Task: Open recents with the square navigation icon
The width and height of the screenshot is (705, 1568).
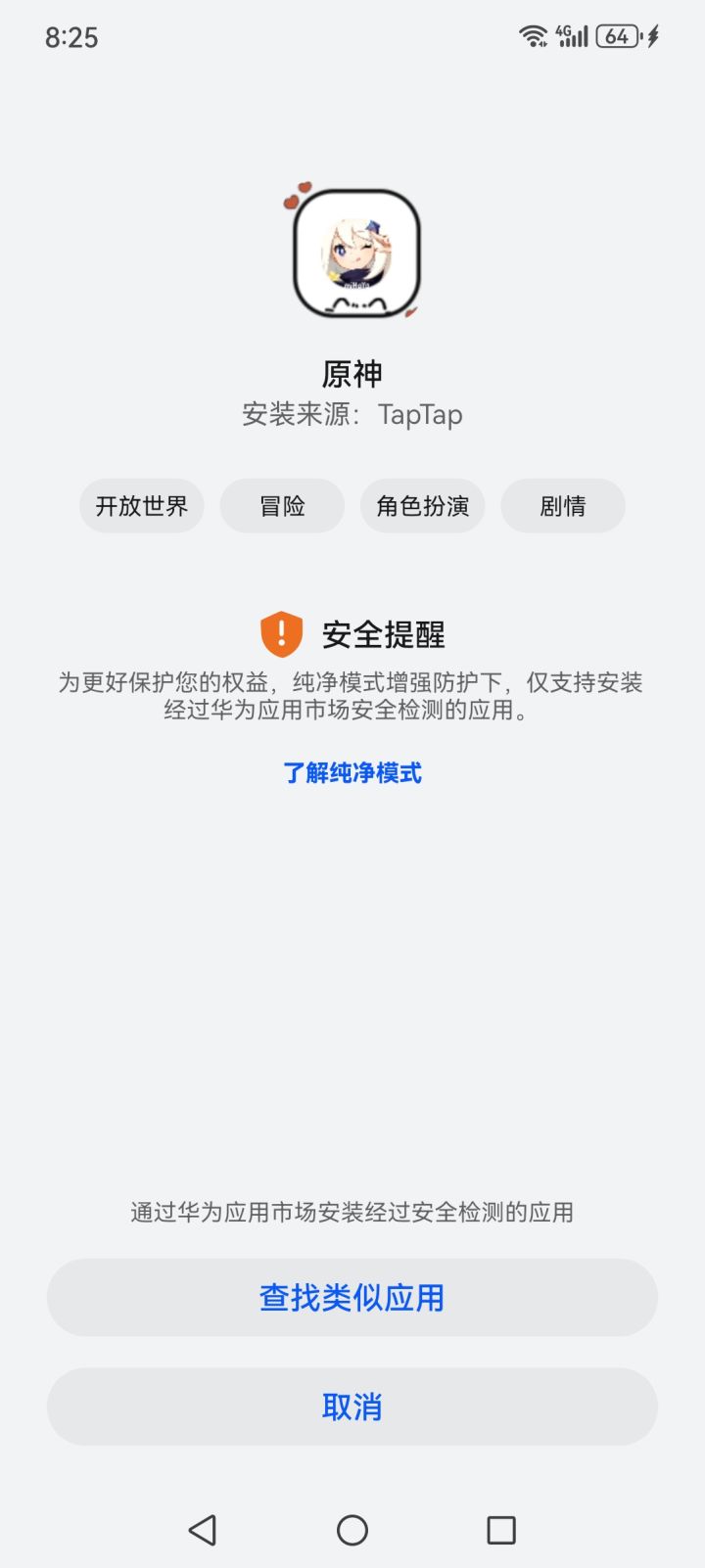Action: [x=501, y=1529]
